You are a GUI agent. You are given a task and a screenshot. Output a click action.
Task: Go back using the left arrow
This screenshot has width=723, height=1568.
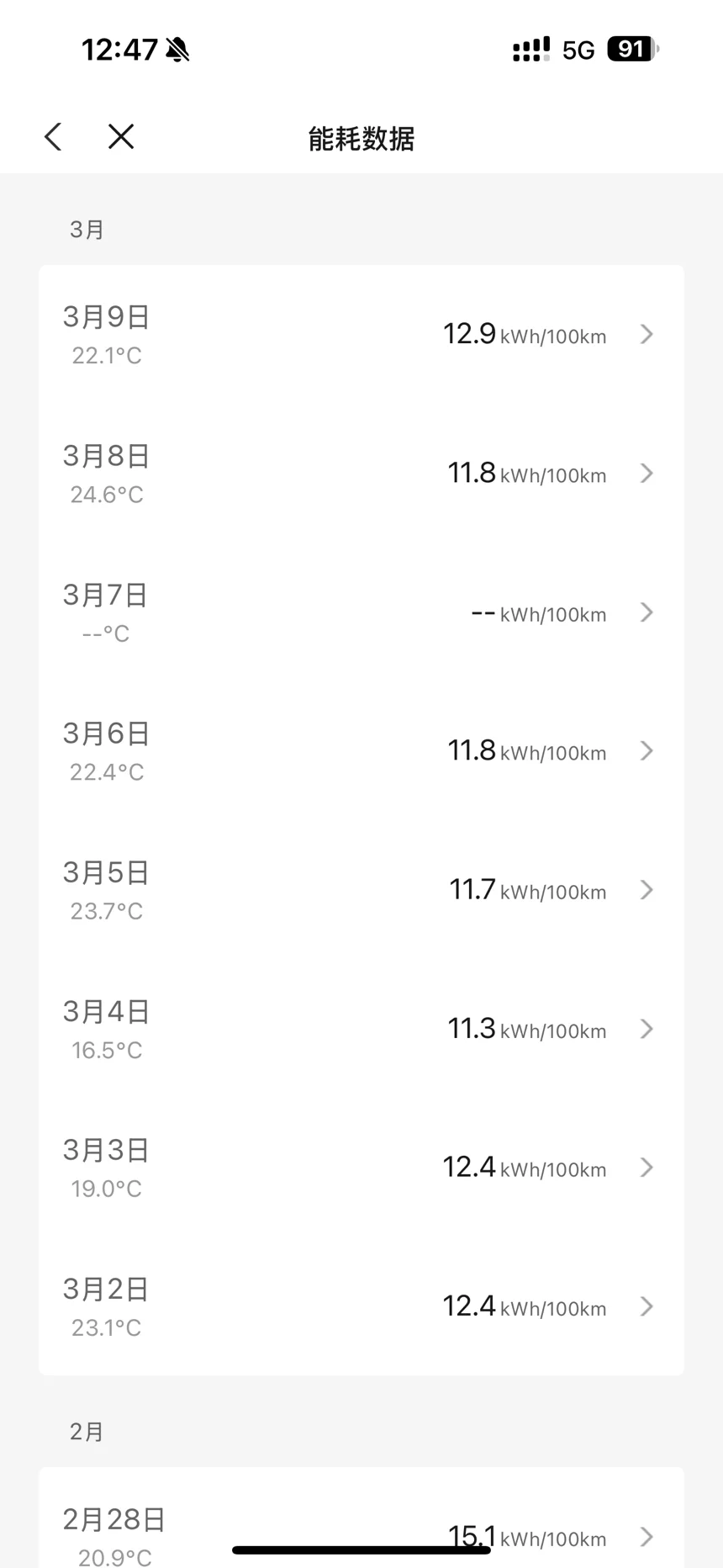54,137
